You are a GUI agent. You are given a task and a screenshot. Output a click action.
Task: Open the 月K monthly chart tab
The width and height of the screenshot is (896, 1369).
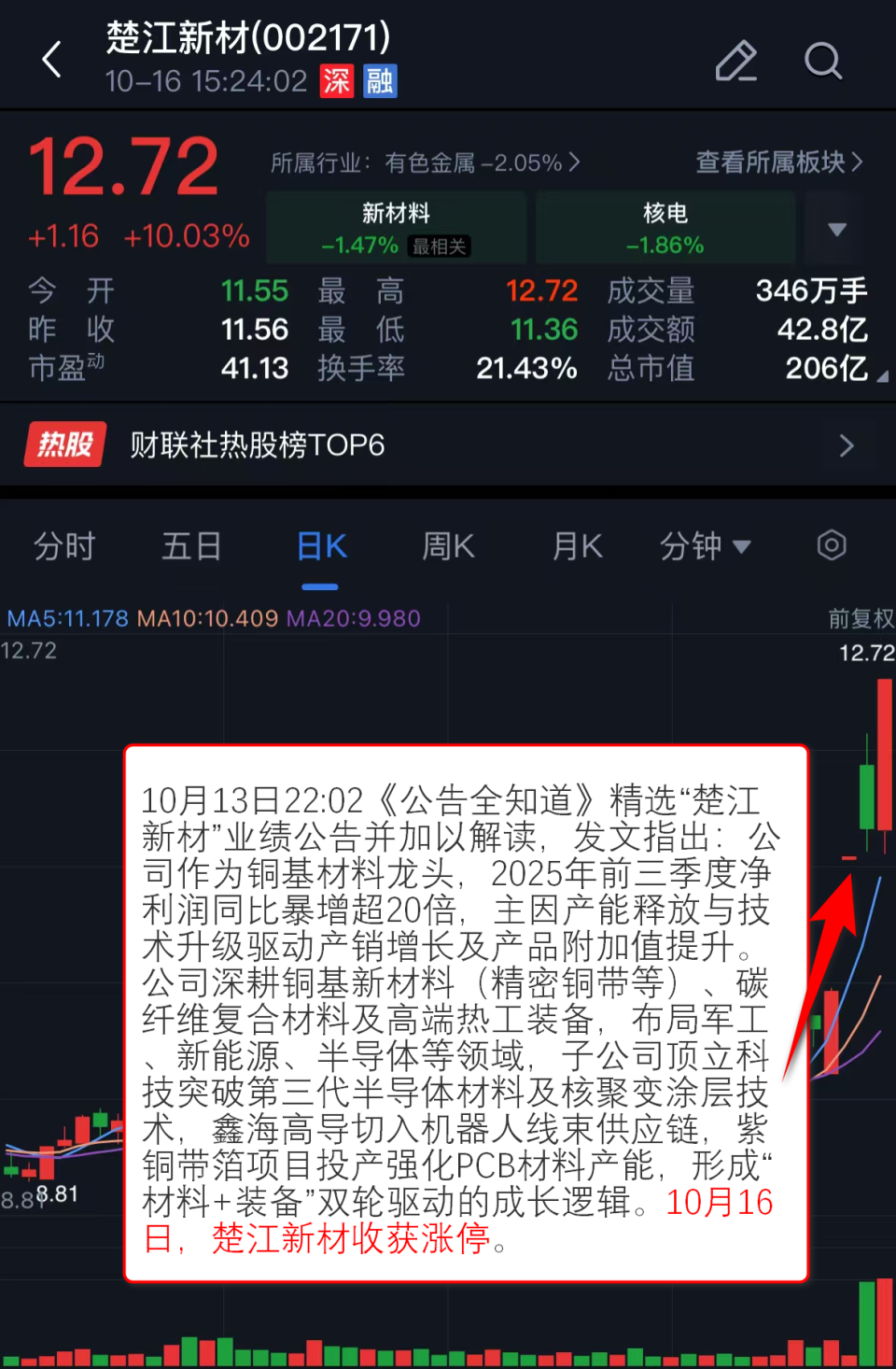click(x=576, y=546)
